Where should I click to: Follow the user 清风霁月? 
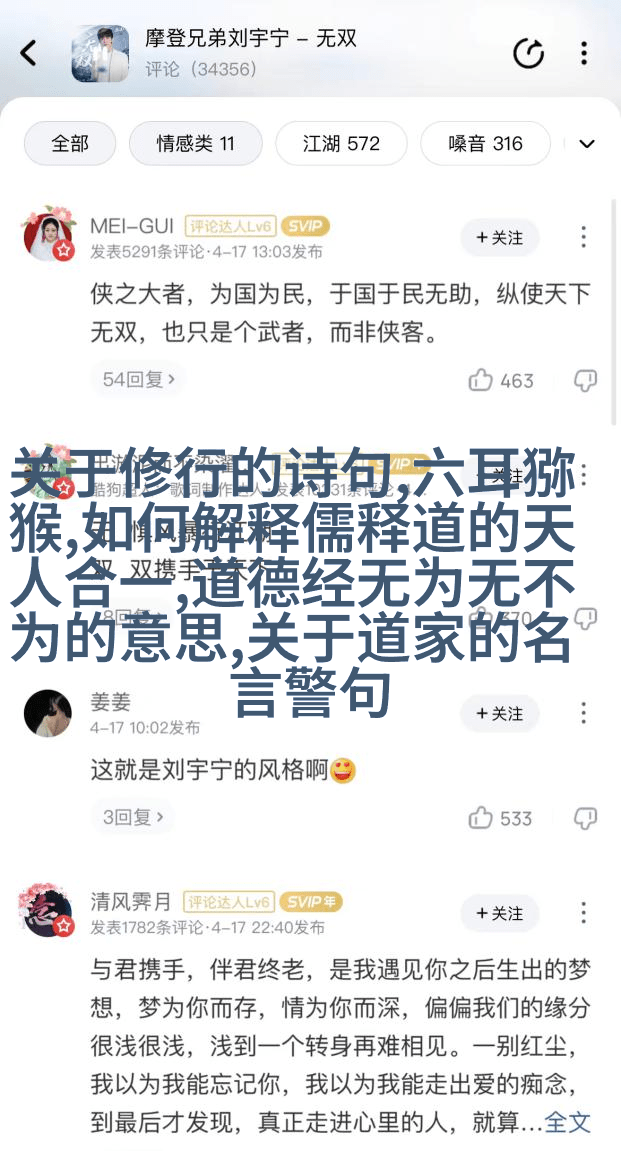[499, 914]
